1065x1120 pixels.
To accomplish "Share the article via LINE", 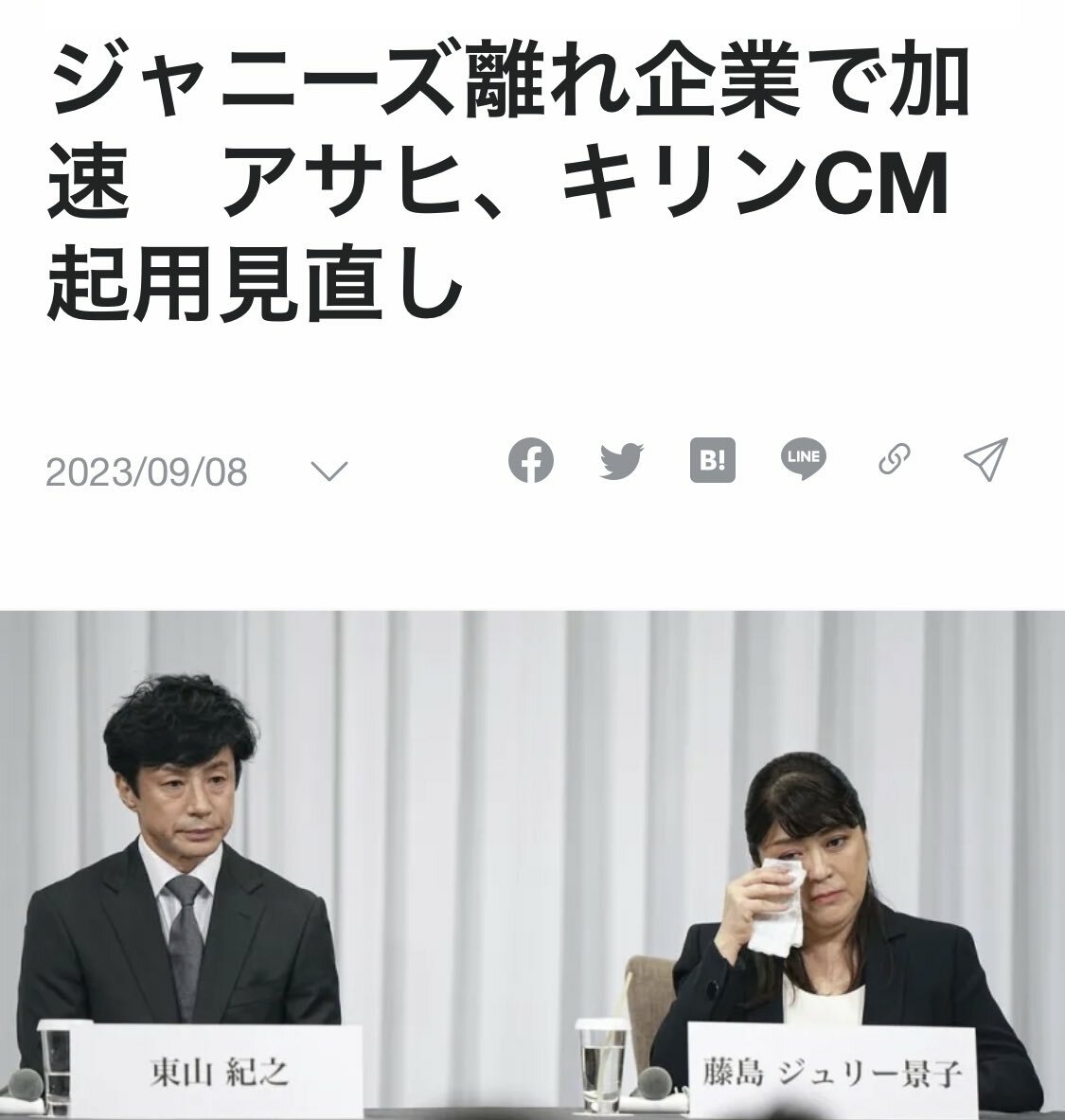I will click(803, 461).
